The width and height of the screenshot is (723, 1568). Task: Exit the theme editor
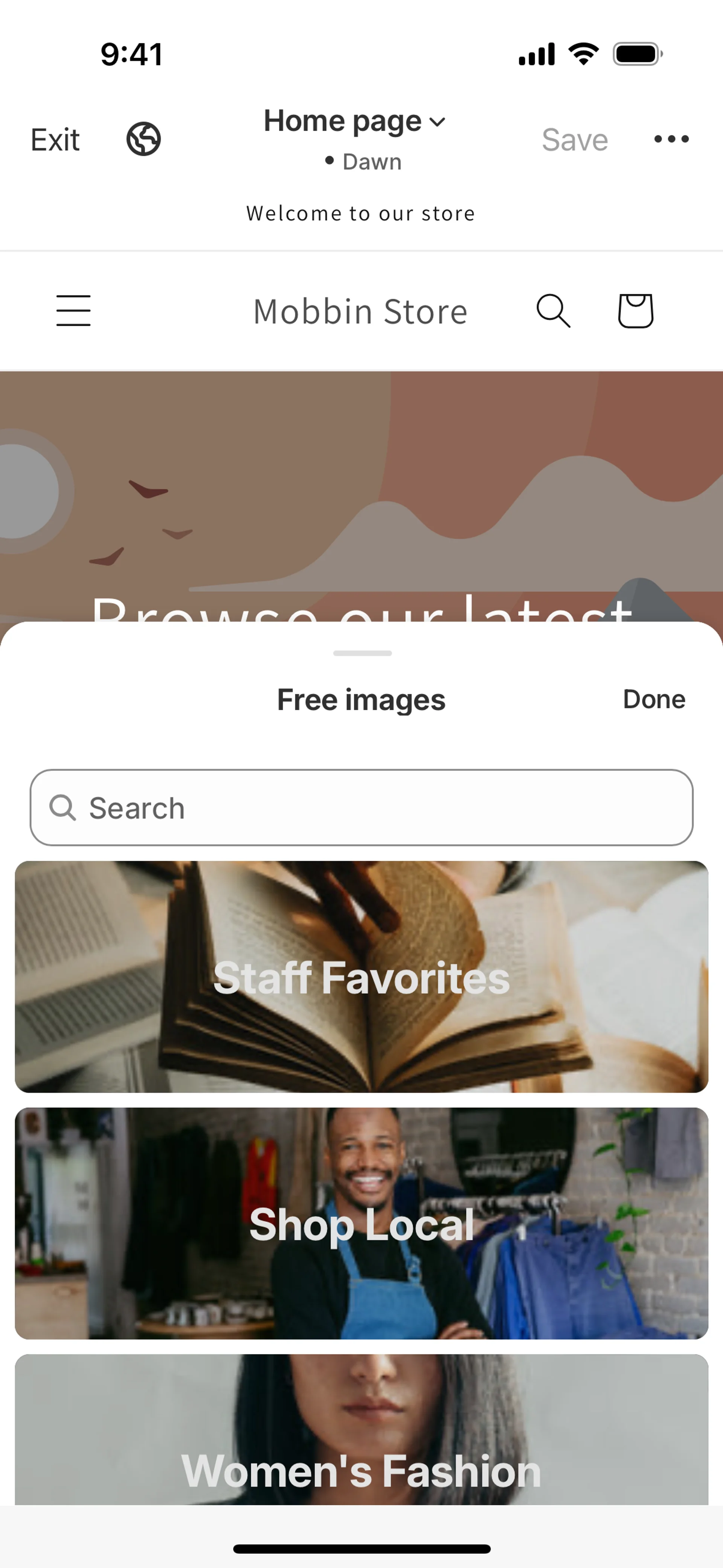[x=55, y=140]
